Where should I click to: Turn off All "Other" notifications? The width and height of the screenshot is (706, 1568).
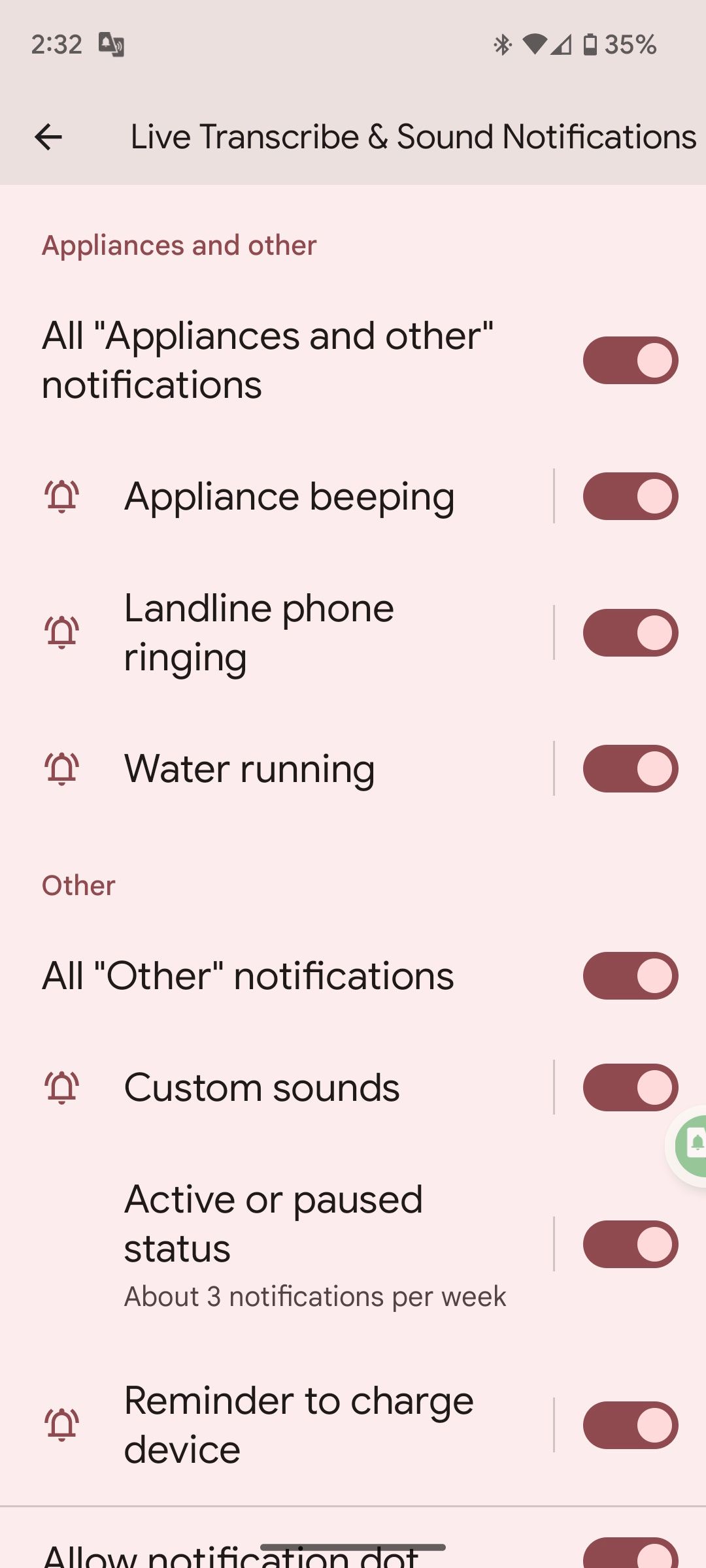pyautogui.click(x=630, y=976)
